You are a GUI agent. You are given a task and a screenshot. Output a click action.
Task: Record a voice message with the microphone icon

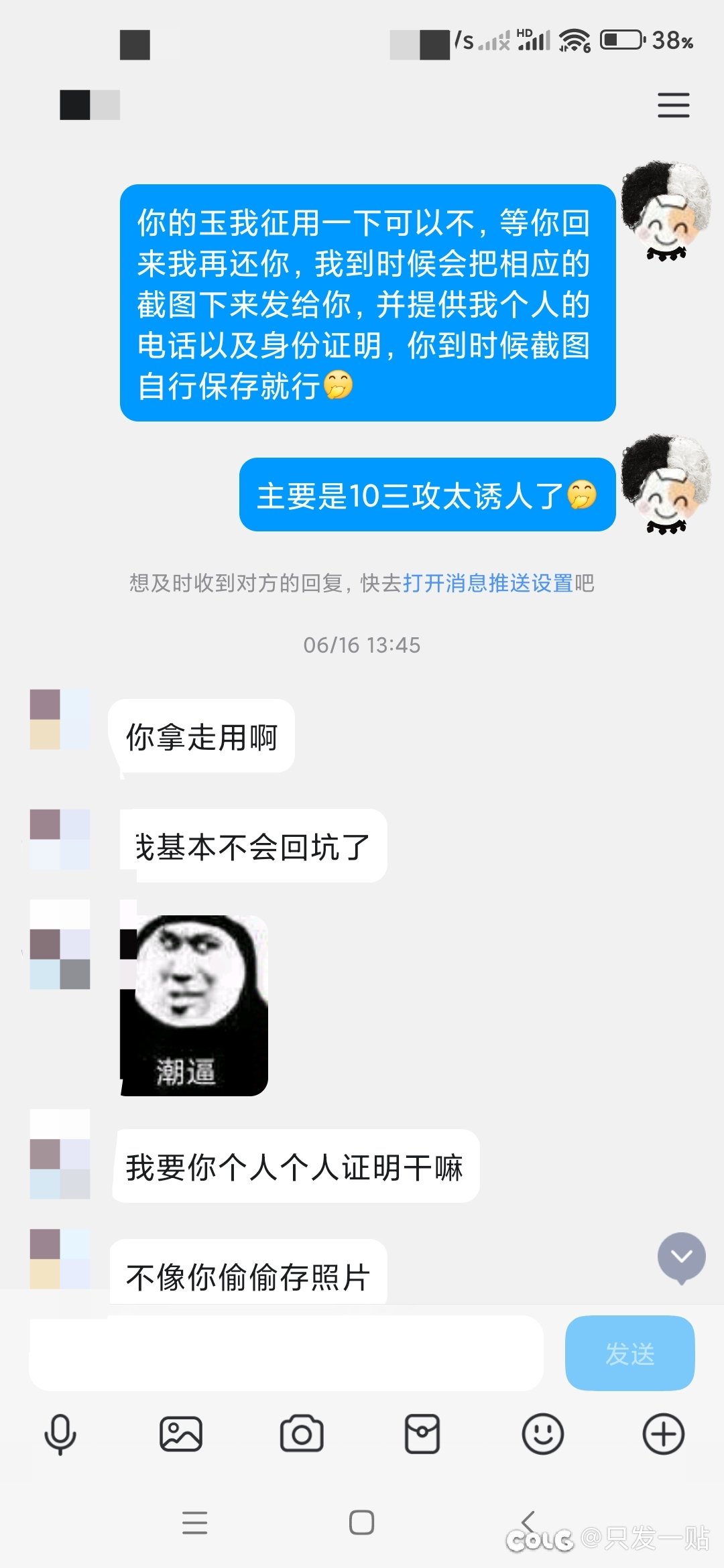[60, 1435]
